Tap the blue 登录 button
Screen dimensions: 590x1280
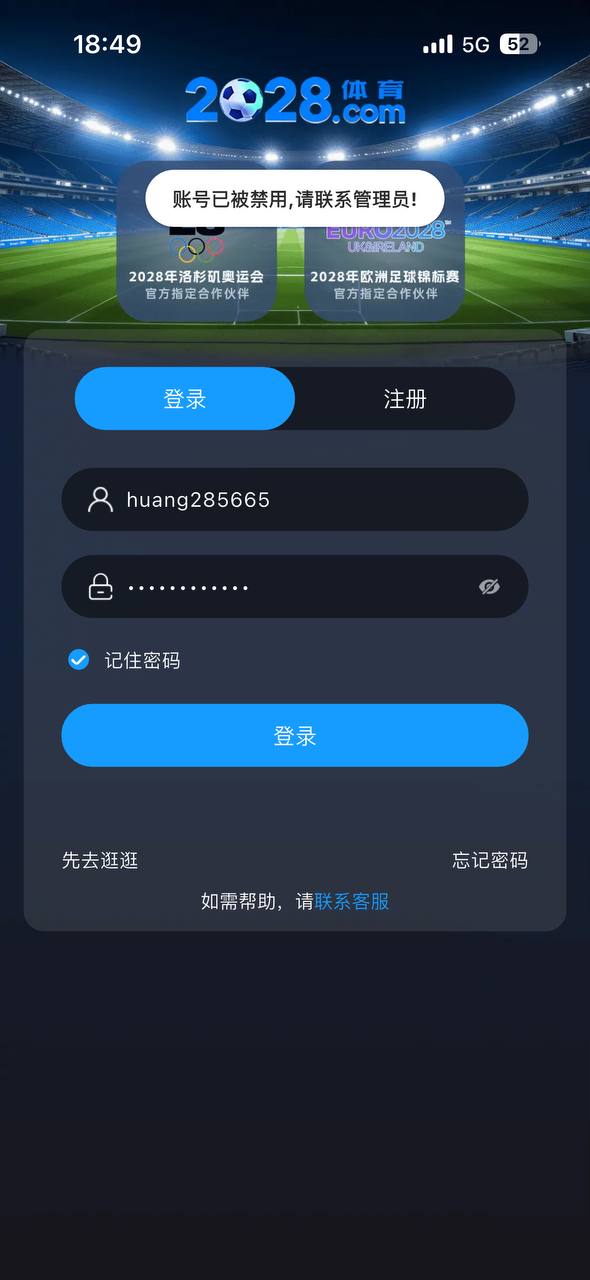[295, 736]
